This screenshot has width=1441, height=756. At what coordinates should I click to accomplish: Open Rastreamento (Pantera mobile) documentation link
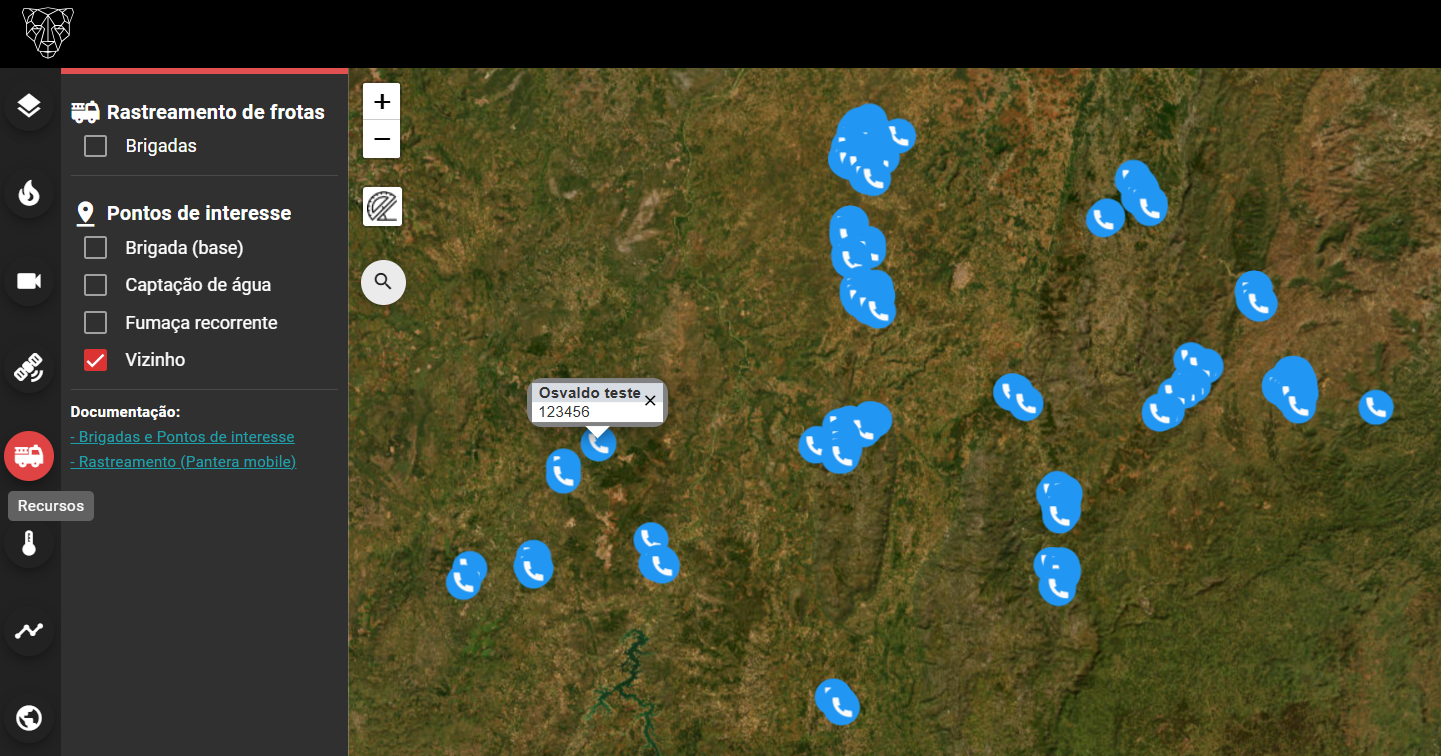pyautogui.click(x=183, y=462)
